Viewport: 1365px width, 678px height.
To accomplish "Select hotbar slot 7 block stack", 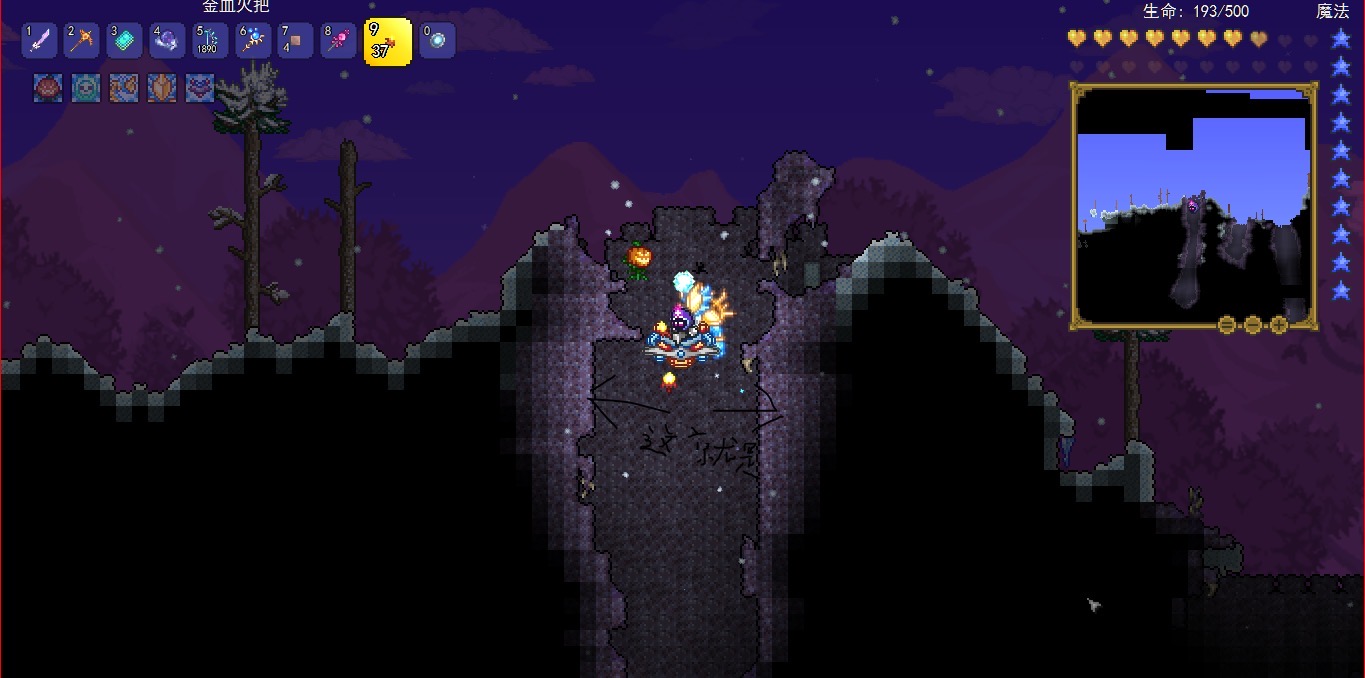I will 295,41.
